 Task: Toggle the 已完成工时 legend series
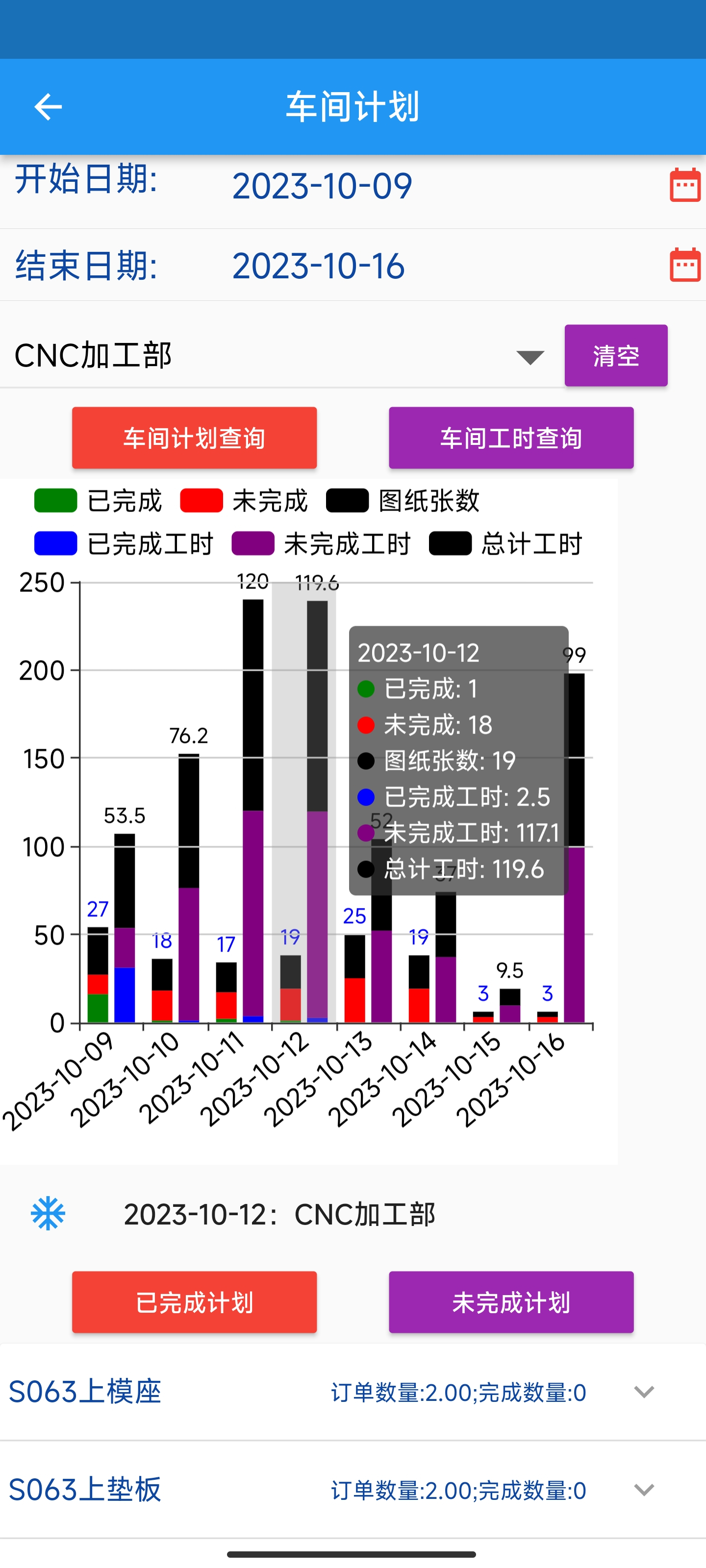pyautogui.click(x=124, y=543)
